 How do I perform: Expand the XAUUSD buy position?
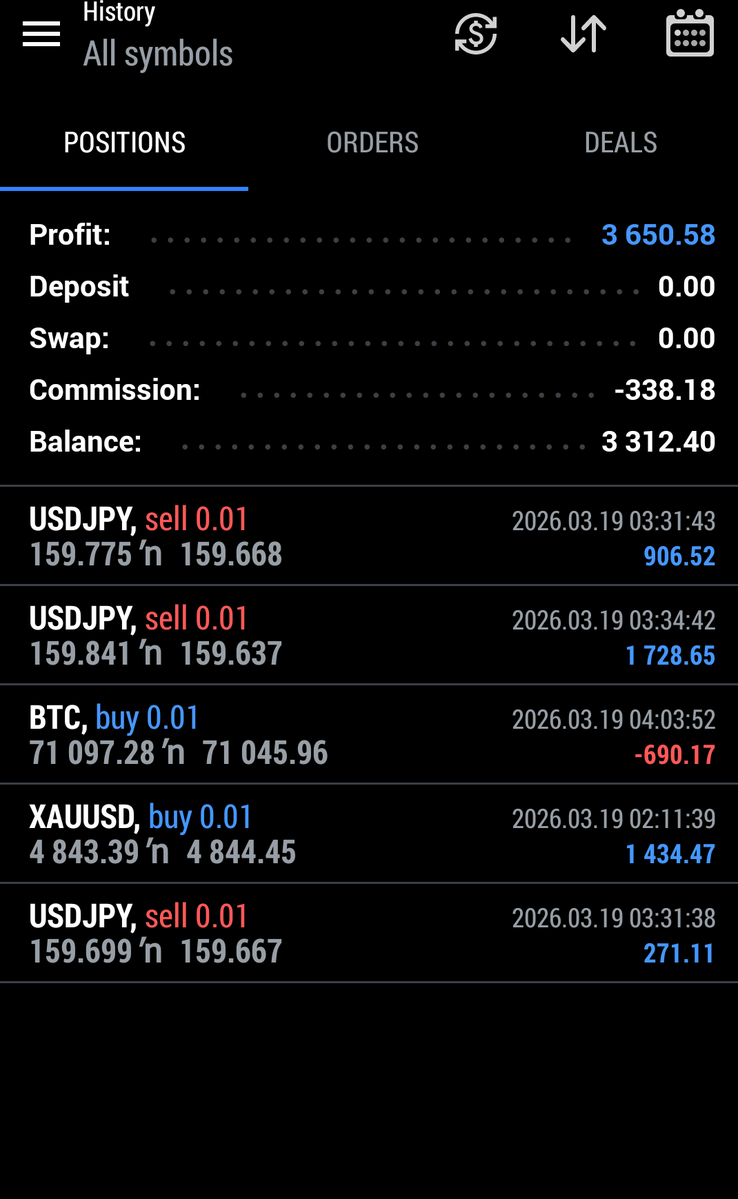[369, 833]
